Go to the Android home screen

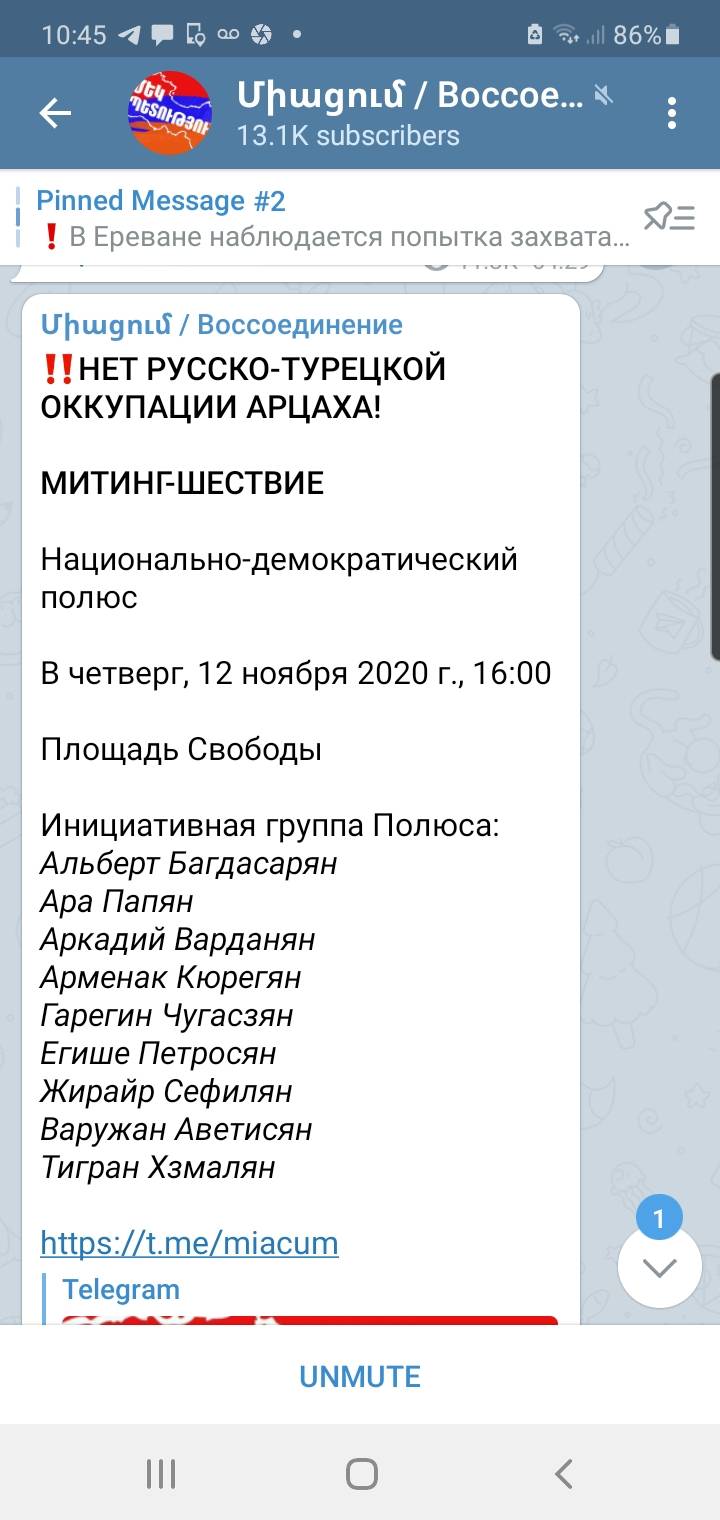[x=361, y=1473]
